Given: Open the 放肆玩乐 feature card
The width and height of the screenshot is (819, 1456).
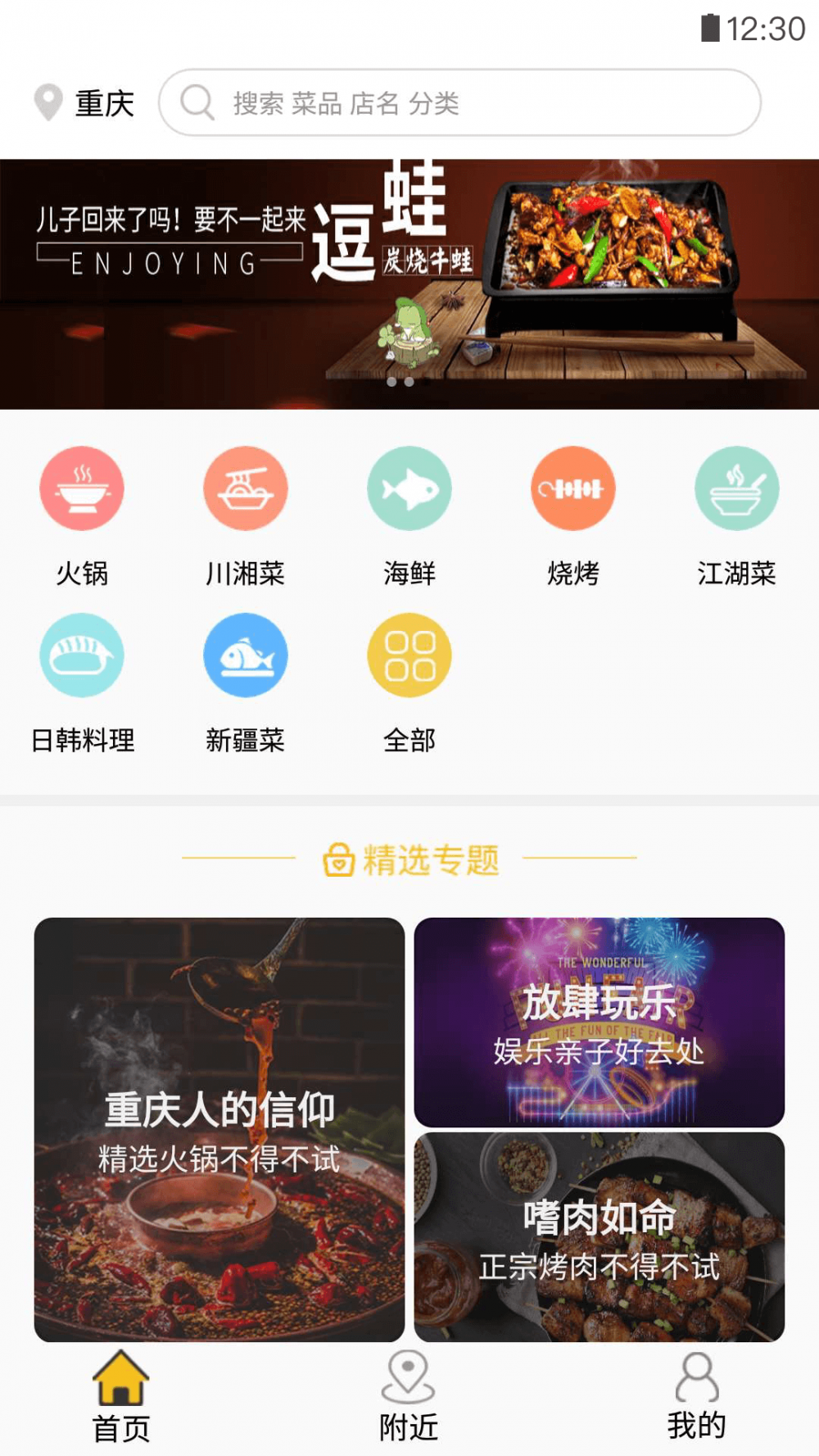Looking at the screenshot, I should click(x=599, y=1022).
